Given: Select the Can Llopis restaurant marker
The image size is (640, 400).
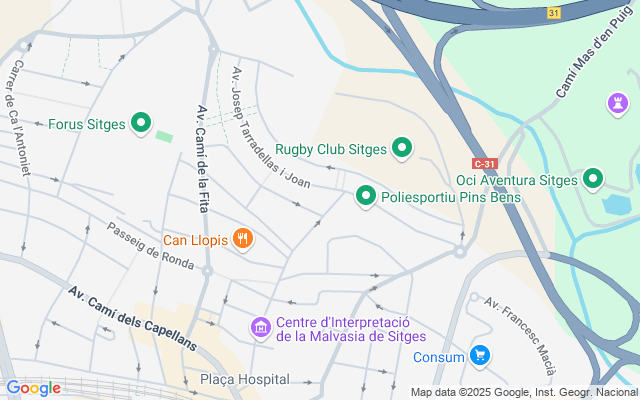Looking at the screenshot, I should click(x=242, y=238).
